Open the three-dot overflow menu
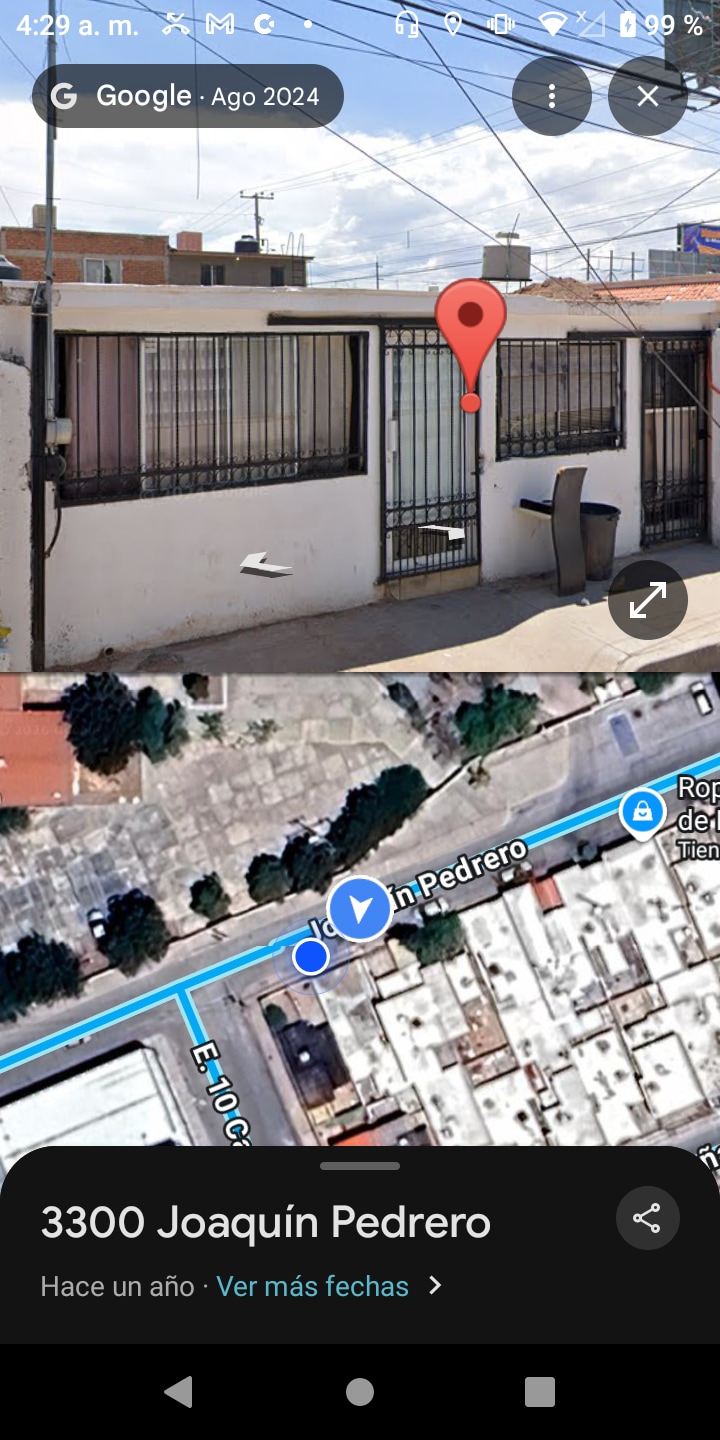The width and height of the screenshot is (720, 1440). pyautogui.click(x=552, y=96)
